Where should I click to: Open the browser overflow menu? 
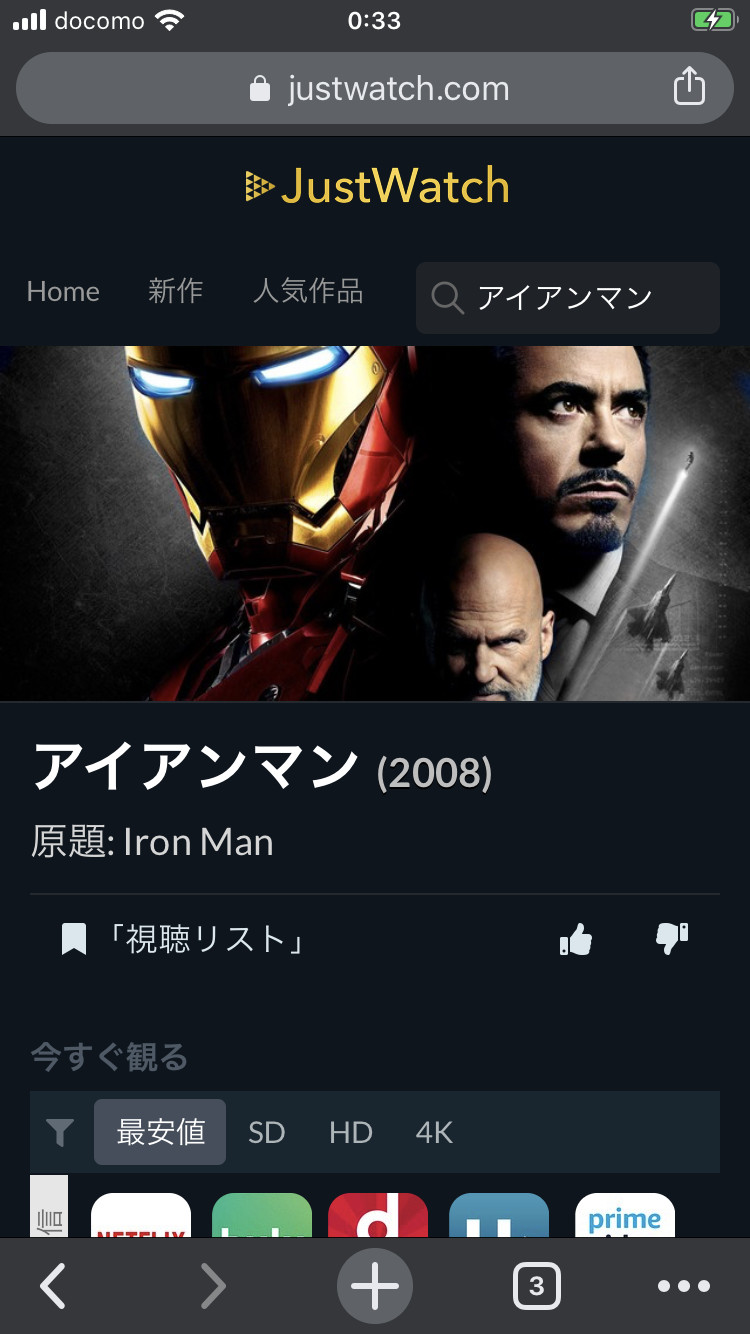point(684,1286)
